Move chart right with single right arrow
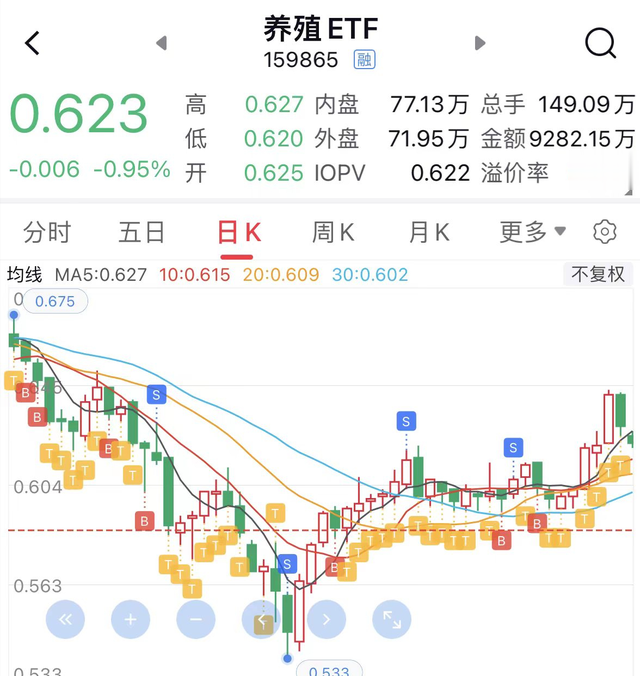The image size is (640, 676). coord(326,619)
